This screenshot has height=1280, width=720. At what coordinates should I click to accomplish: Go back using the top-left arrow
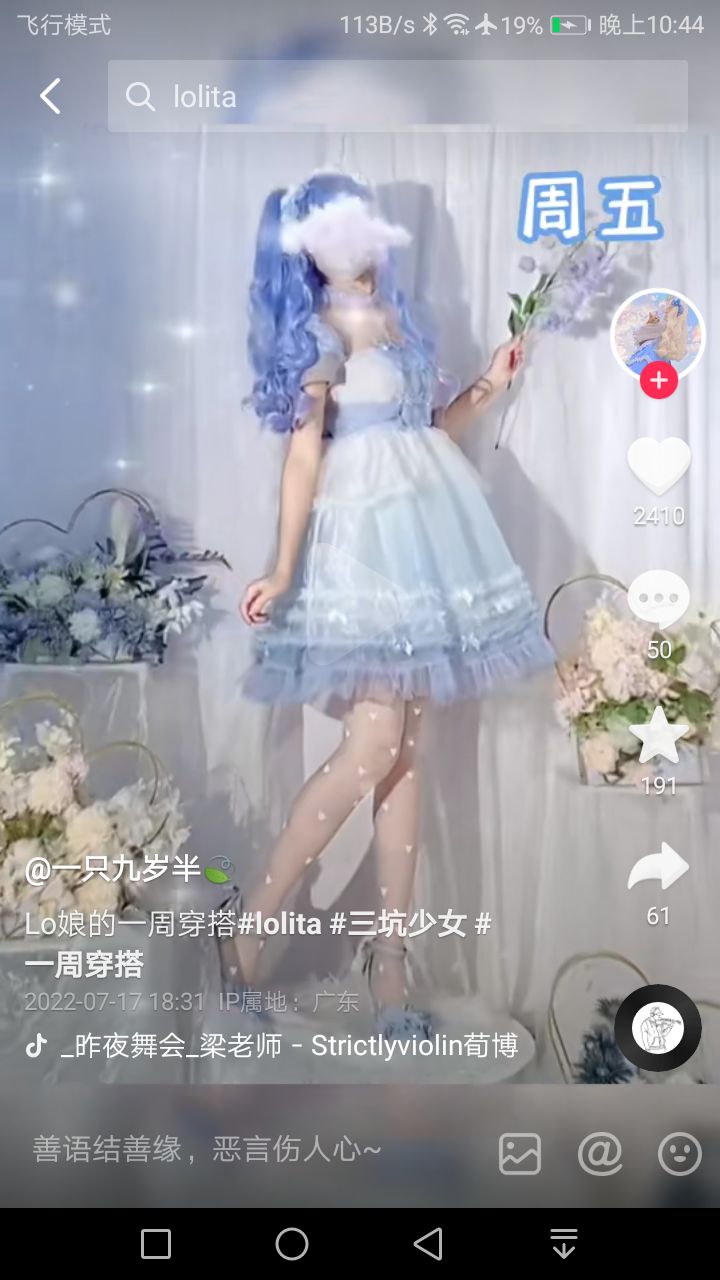tap(50, 96)
